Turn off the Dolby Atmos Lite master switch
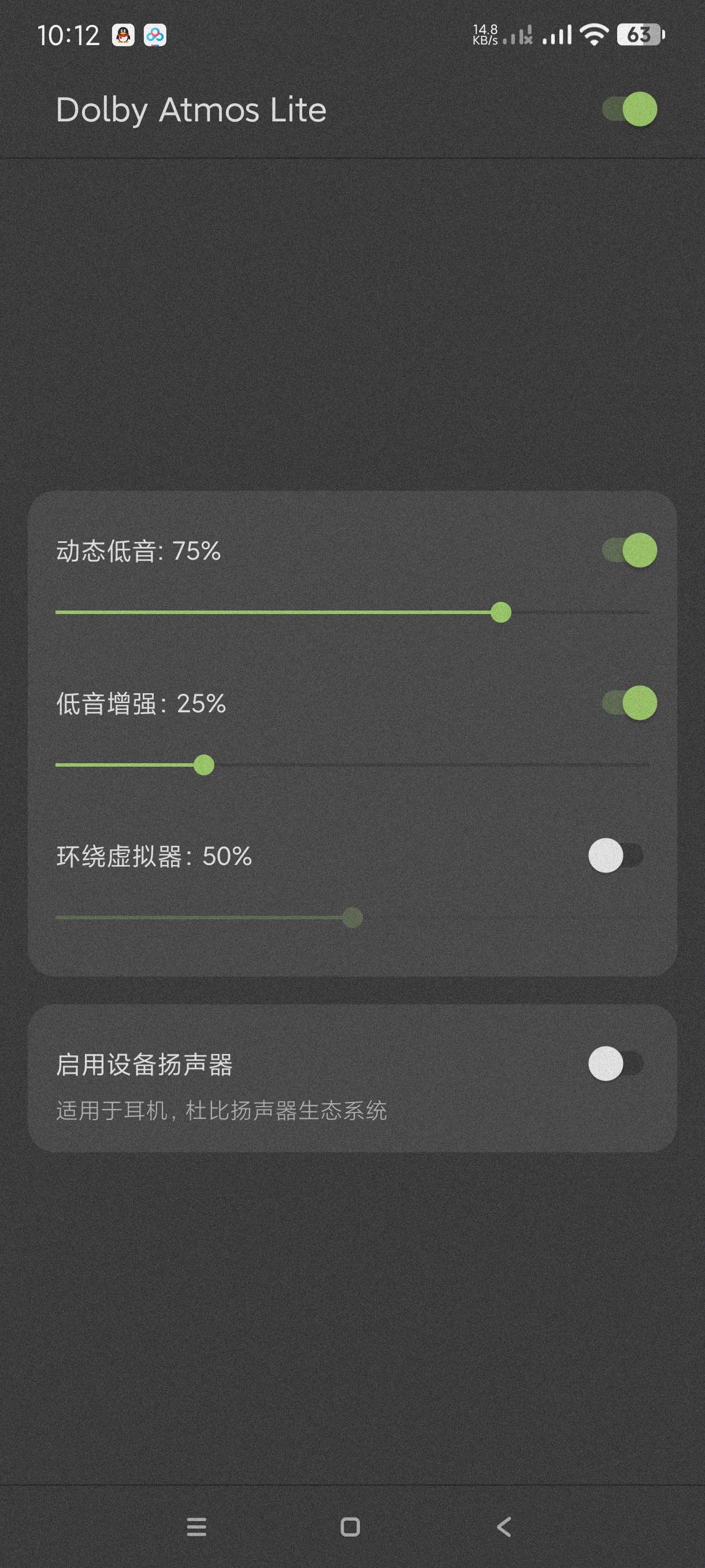The image size is (705, 1568). click(x=629, y=110)
